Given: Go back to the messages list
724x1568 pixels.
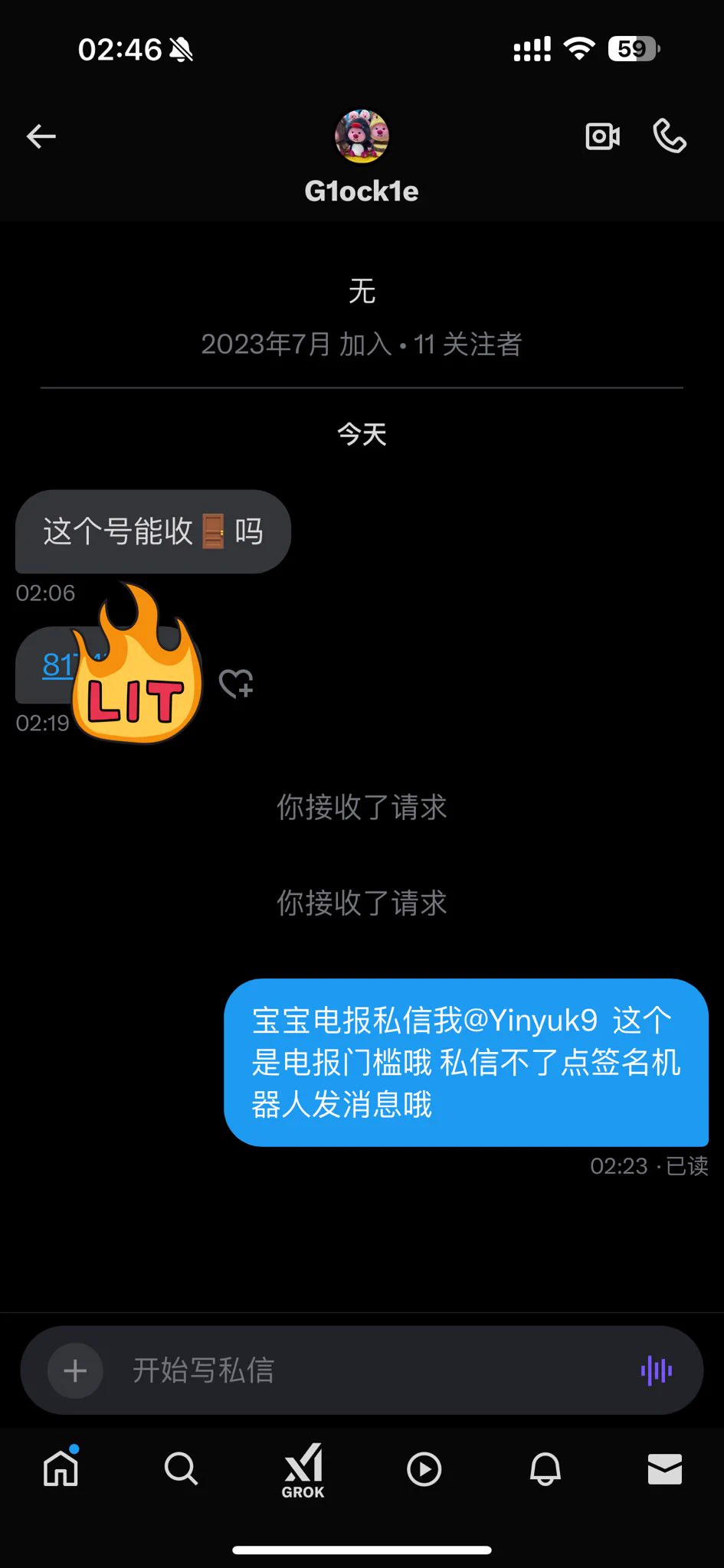Looking at the screenshot, I should 41,137.
